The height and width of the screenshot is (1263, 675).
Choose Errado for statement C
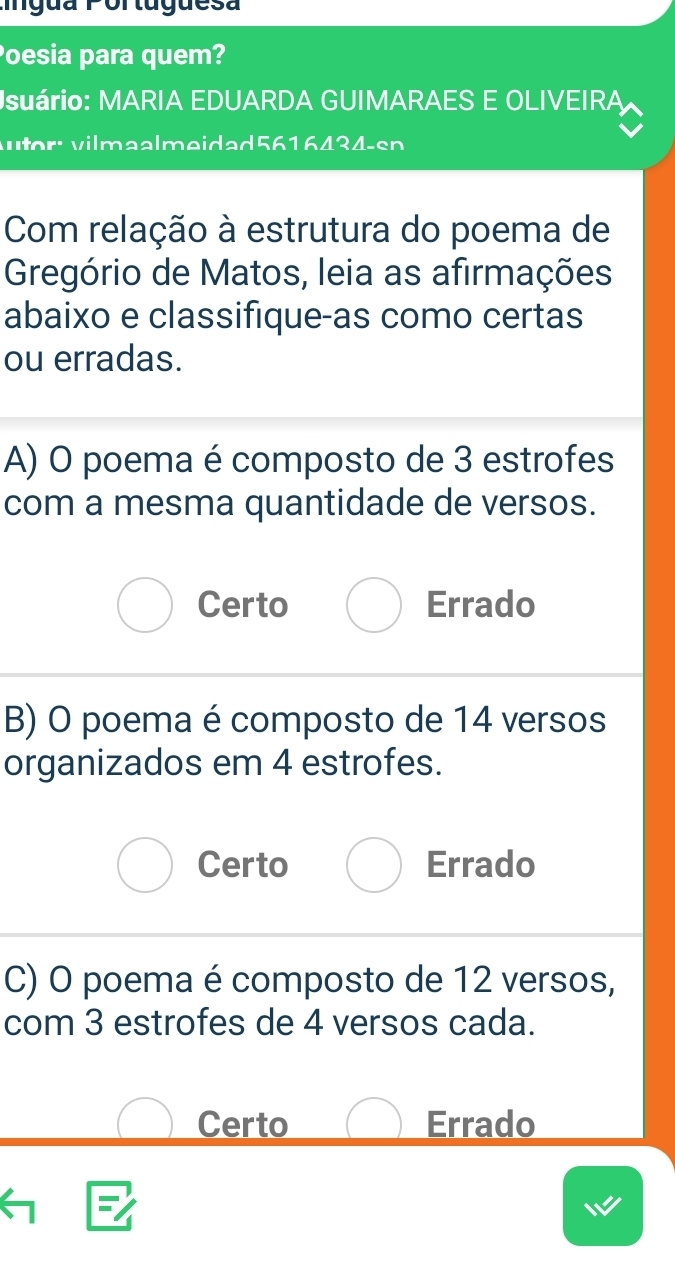coord(374,1123)
